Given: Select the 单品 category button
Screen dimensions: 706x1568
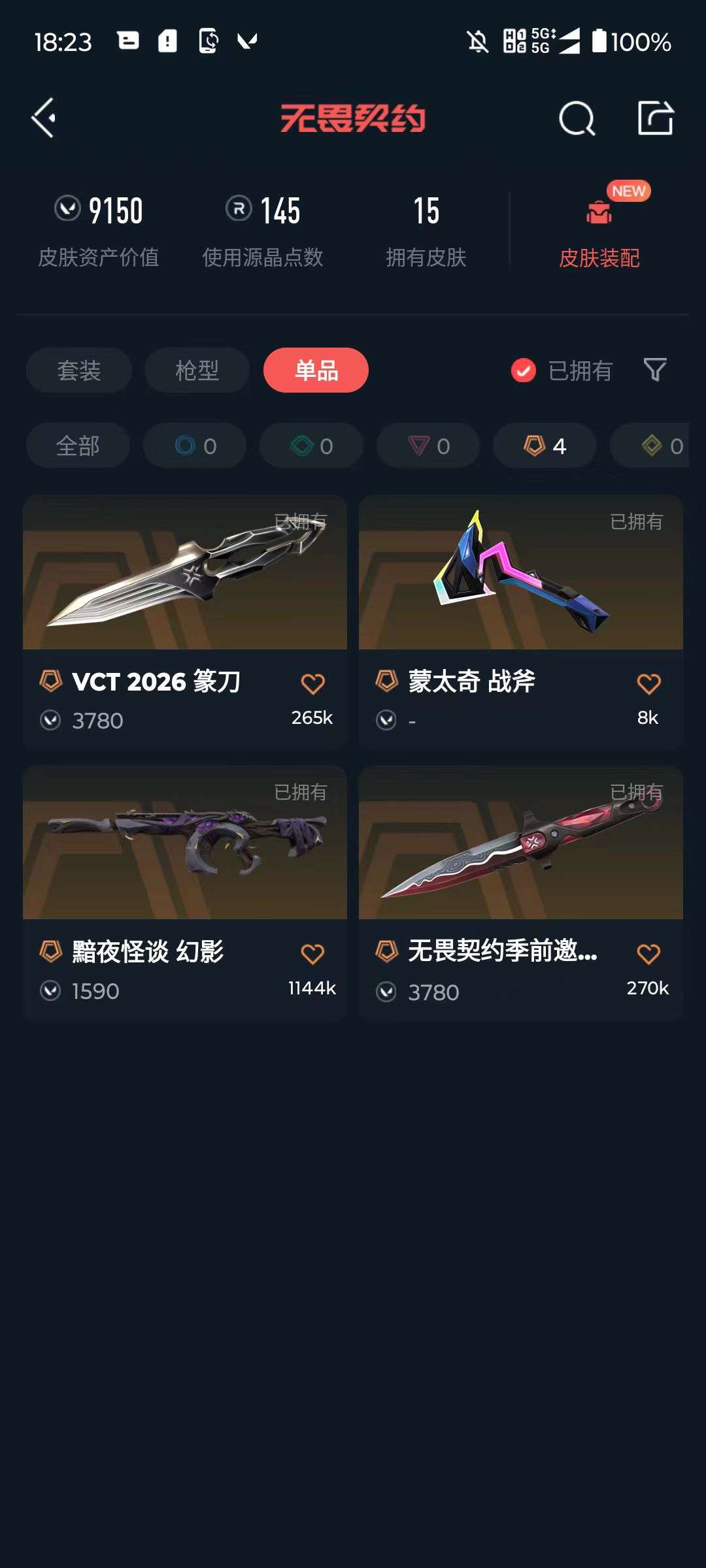Looking at the screenshot, I should click(316, 370).
